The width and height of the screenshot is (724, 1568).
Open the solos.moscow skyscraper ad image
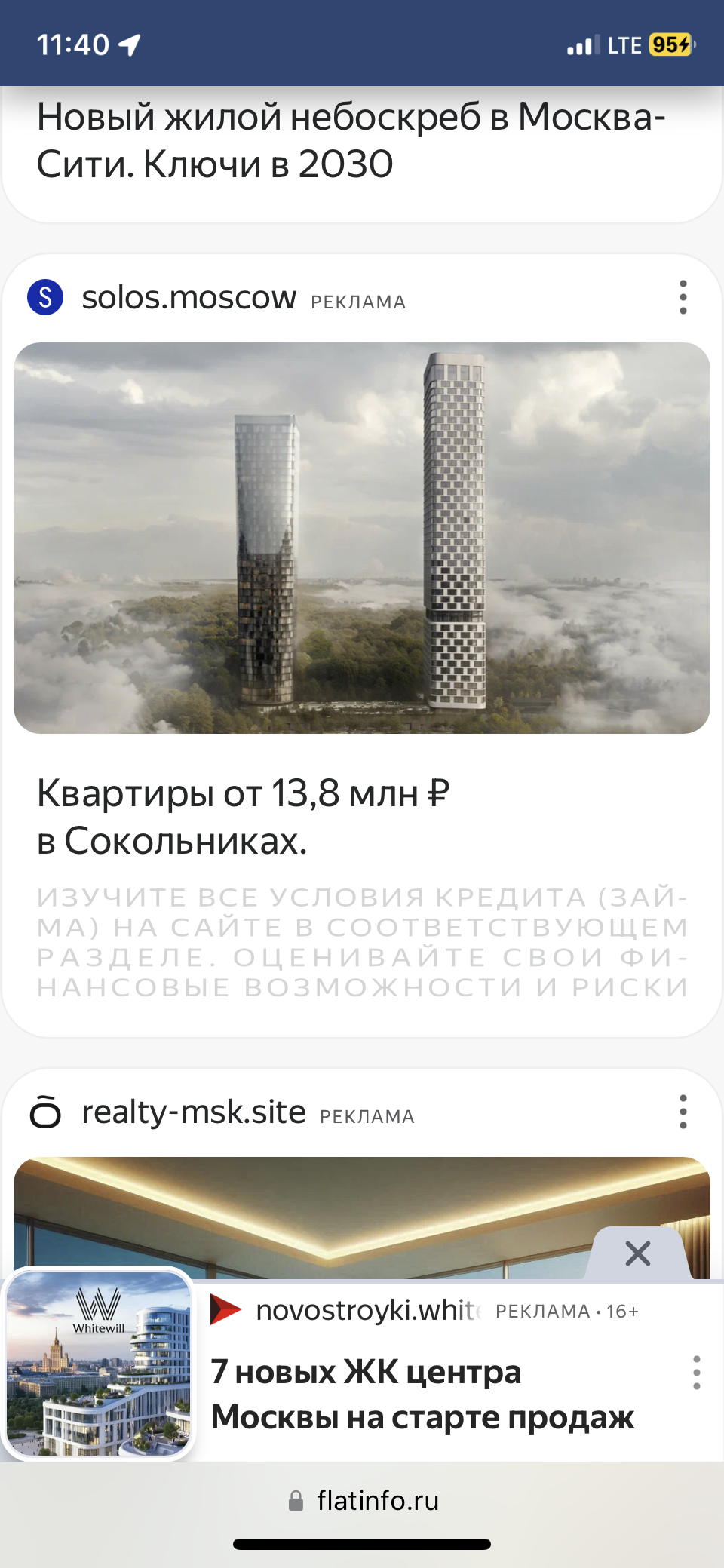tap(362, 538)
